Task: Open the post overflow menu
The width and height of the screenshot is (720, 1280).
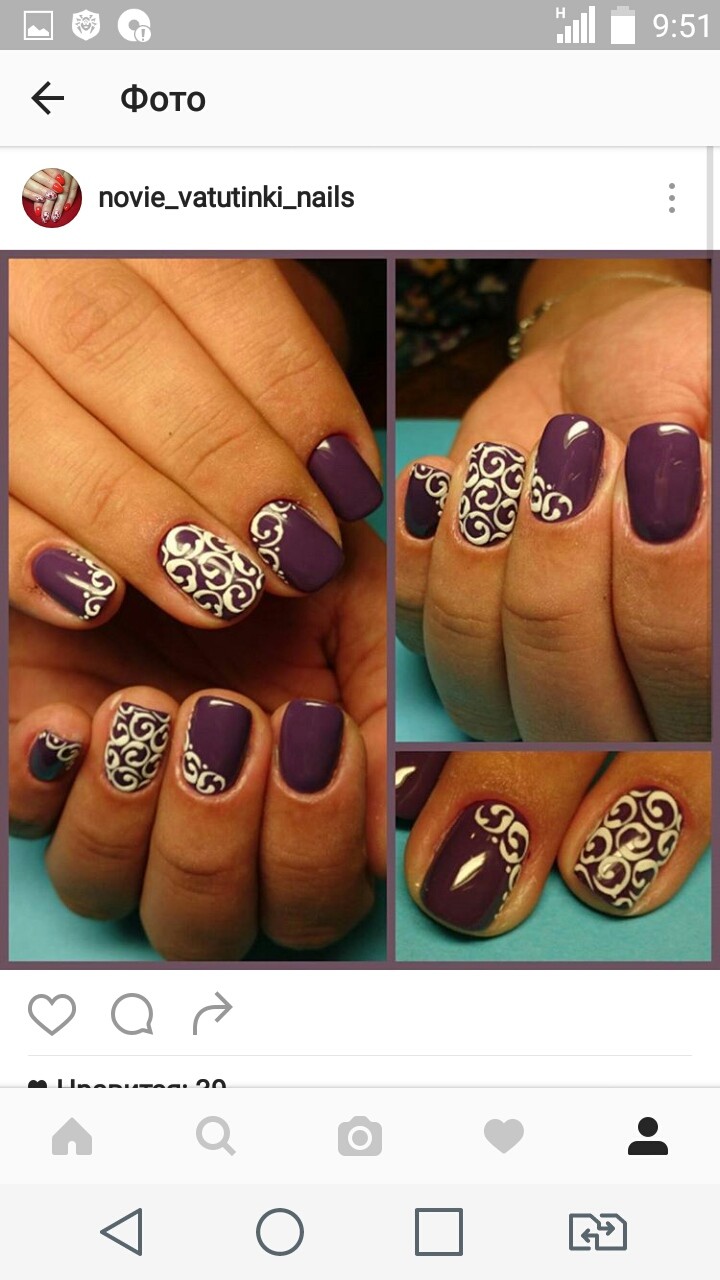Action: coord(672,198)
